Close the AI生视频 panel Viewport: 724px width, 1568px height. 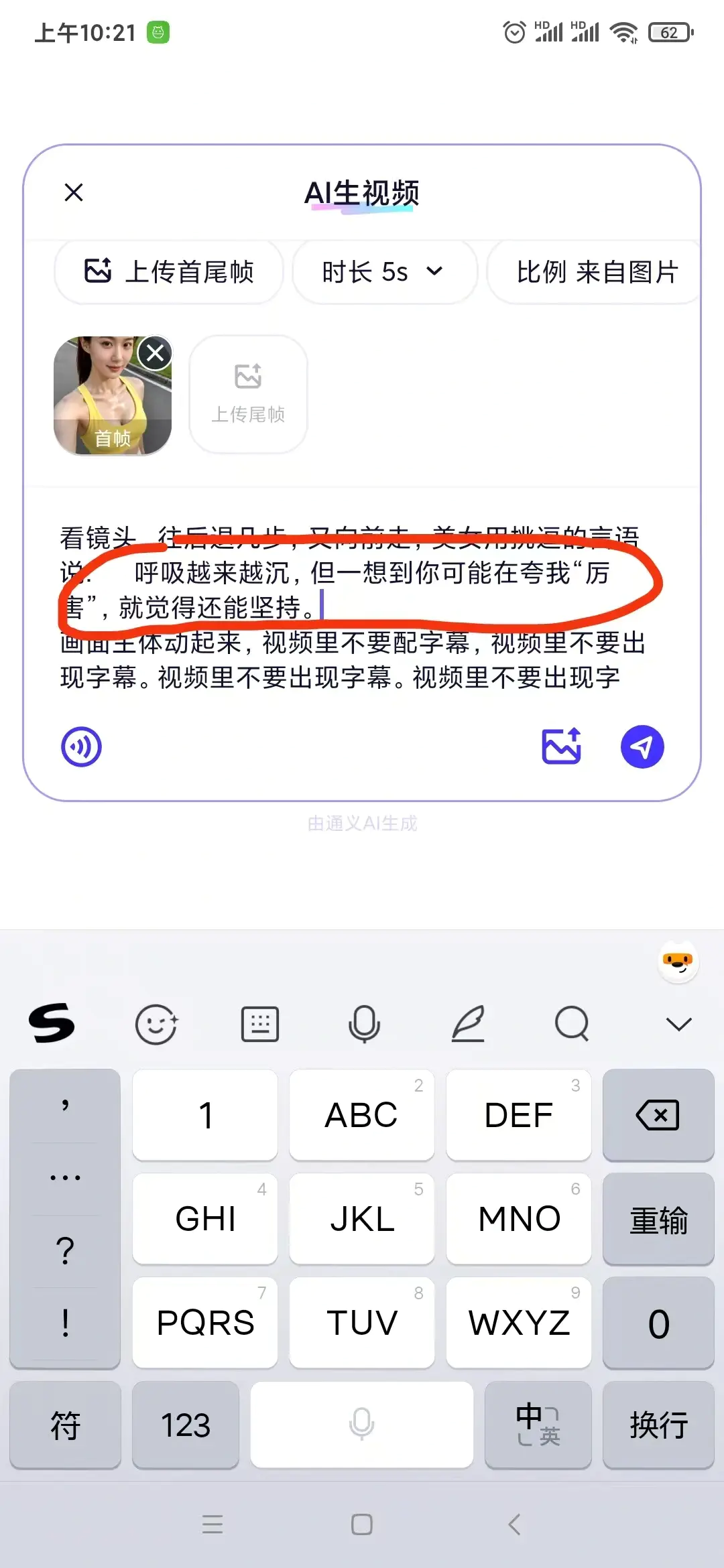click(74, 192)
